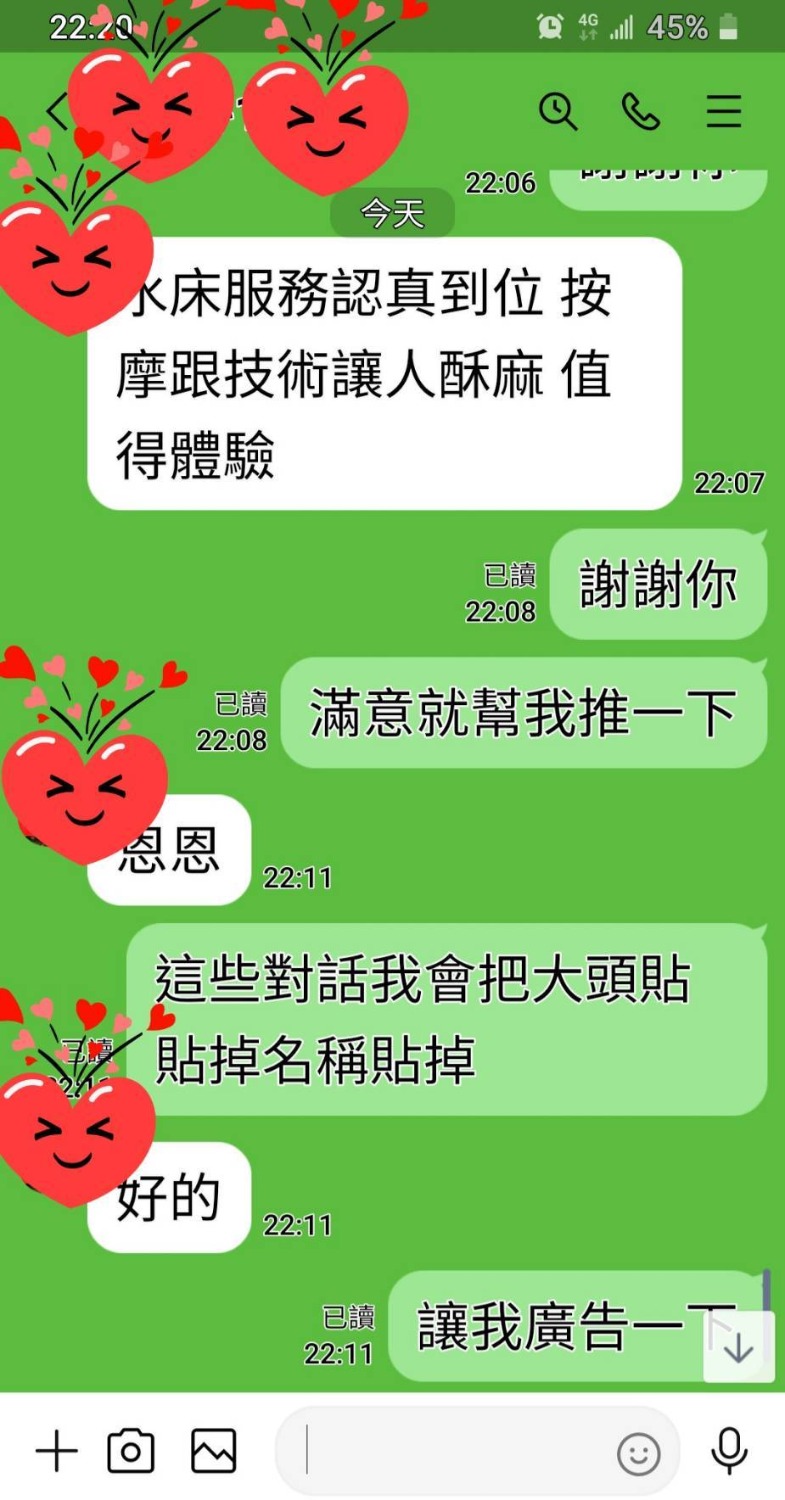Viewport: 785px width, 1500px height.
Task: Open the chat options hamburger menu
Action: click(723, 113)
